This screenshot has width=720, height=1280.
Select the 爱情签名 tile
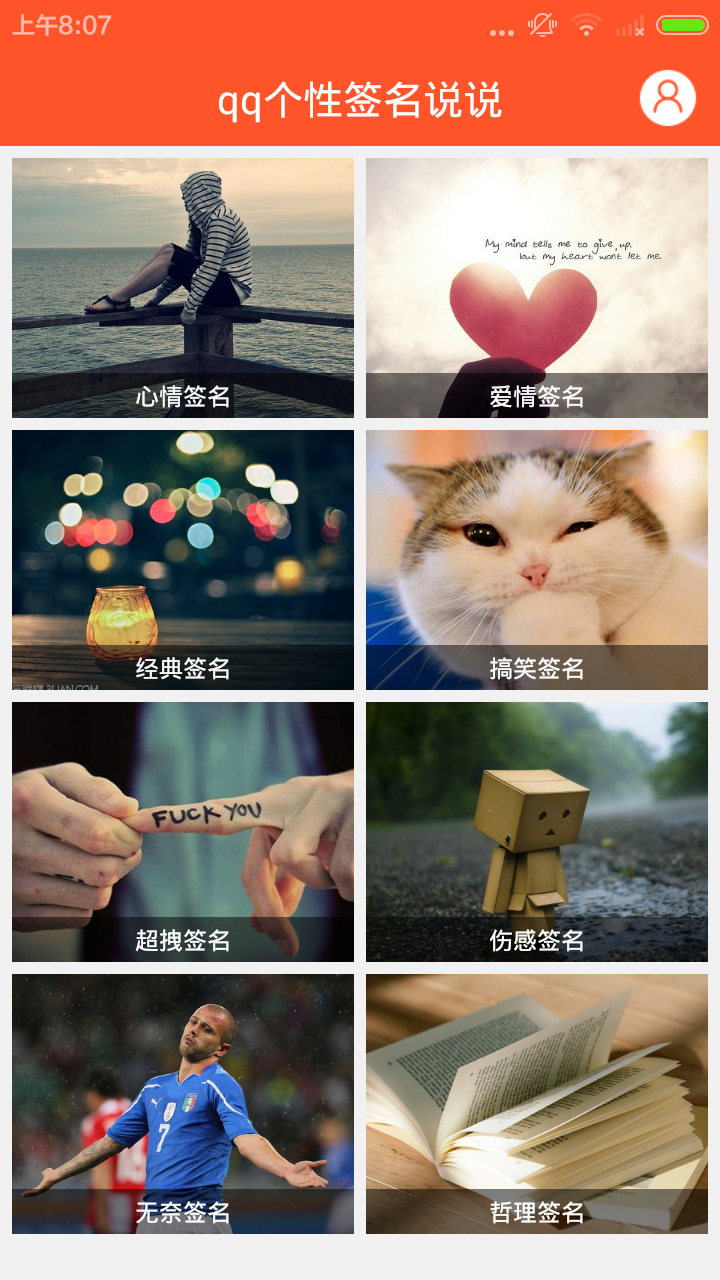pos(537,288)
